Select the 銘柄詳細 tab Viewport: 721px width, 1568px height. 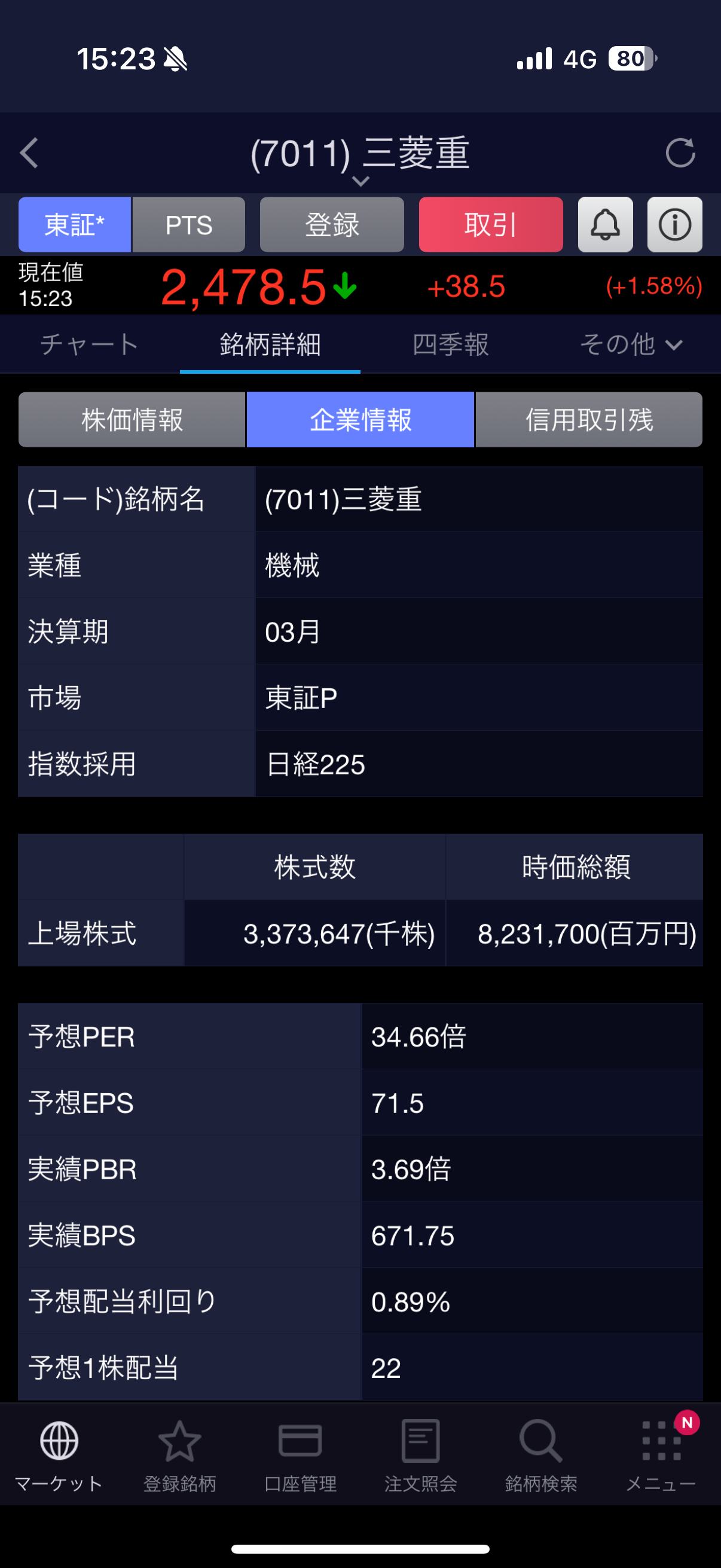click(270, 344)
